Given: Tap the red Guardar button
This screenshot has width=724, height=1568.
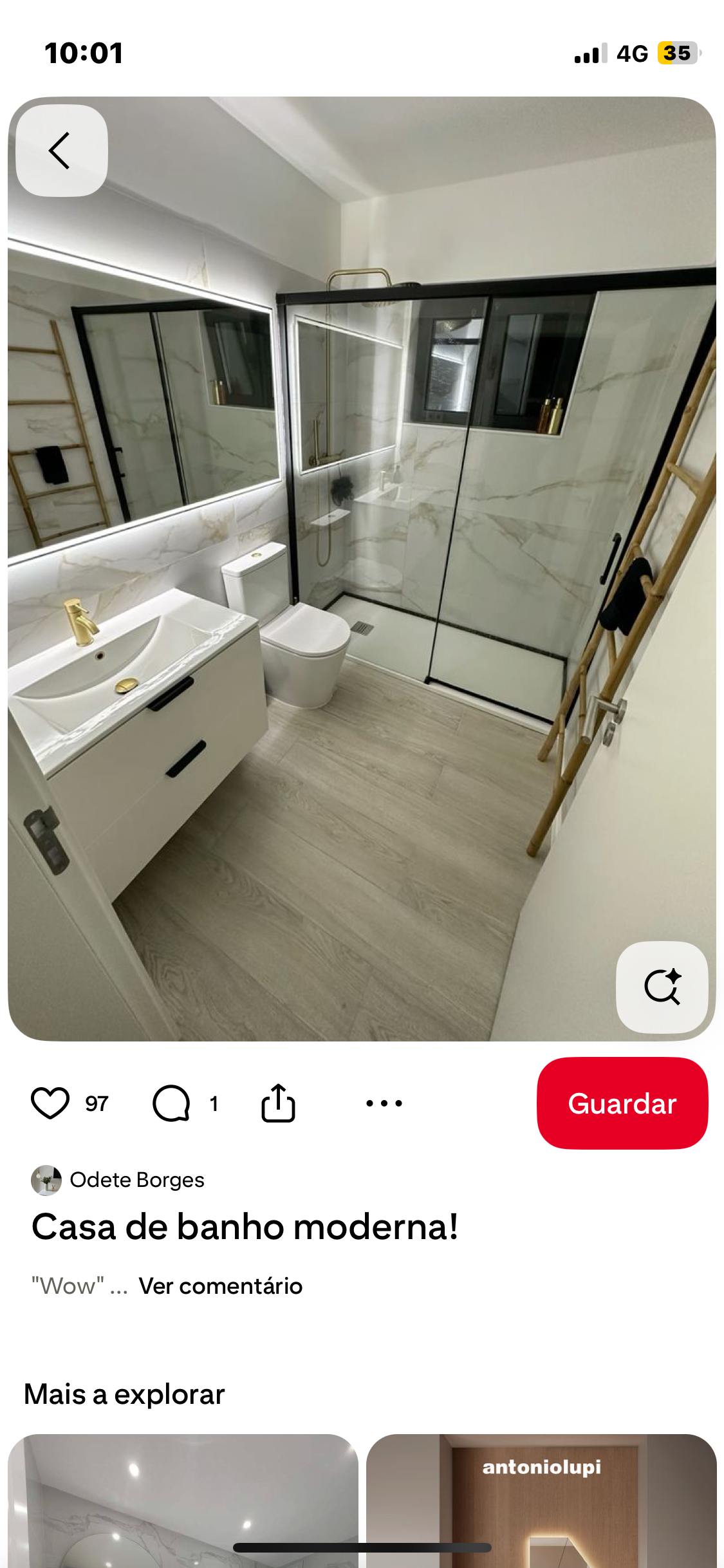Looking at the screenshot, I should (x=622, y=1103).
